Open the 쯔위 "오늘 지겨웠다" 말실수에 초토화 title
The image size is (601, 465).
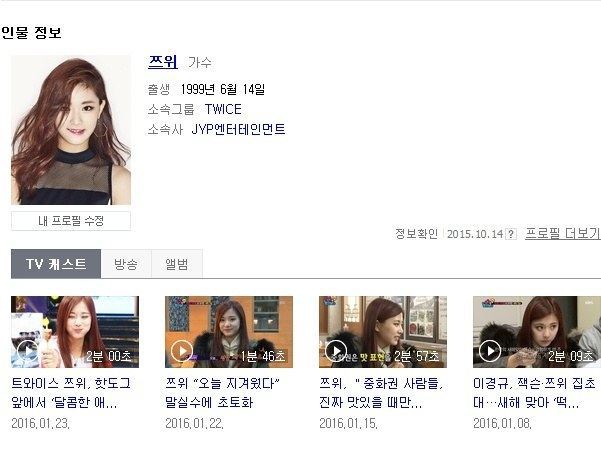tap(222, 393)
